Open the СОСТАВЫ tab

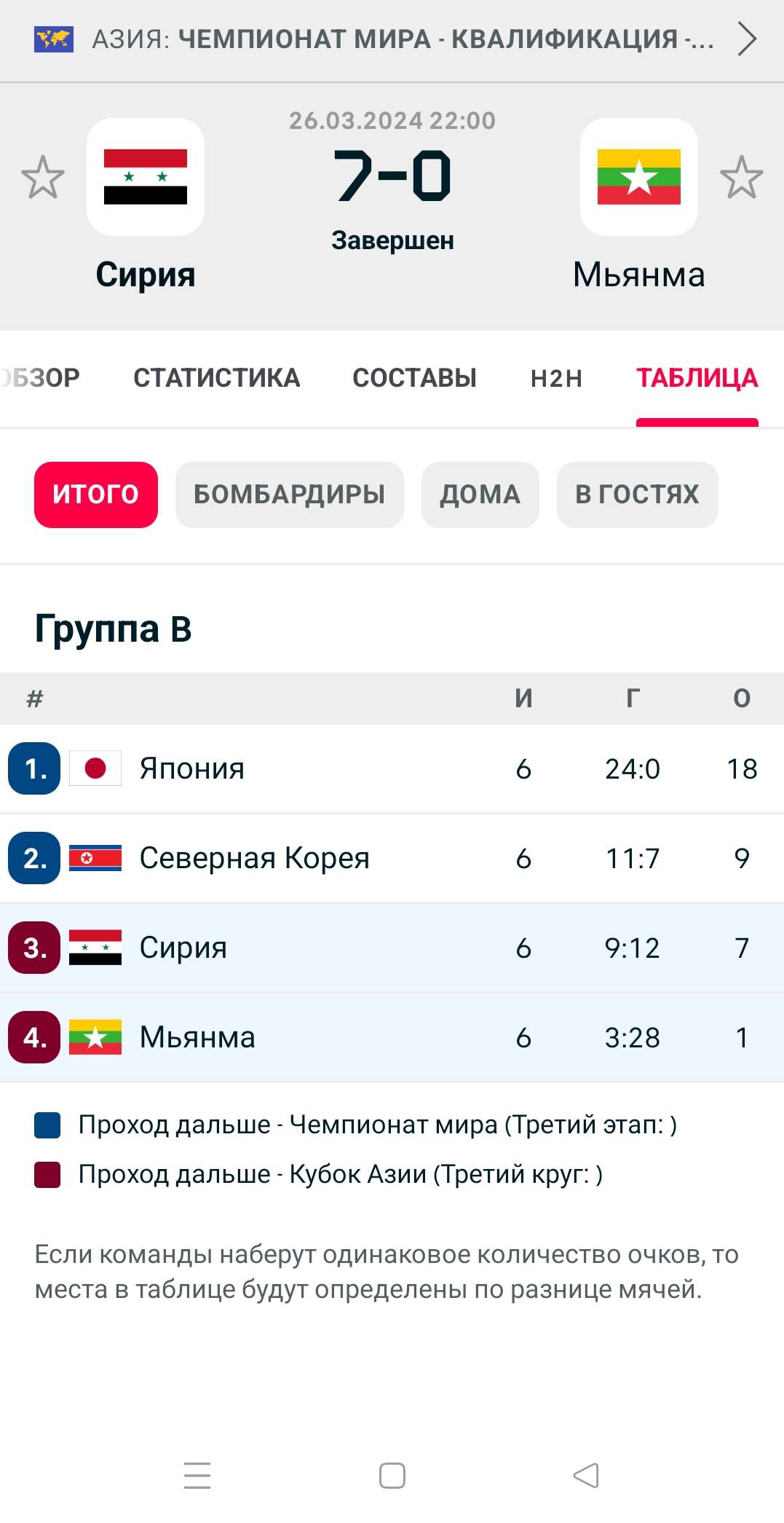pyautogui.click(x=414, y=378)
